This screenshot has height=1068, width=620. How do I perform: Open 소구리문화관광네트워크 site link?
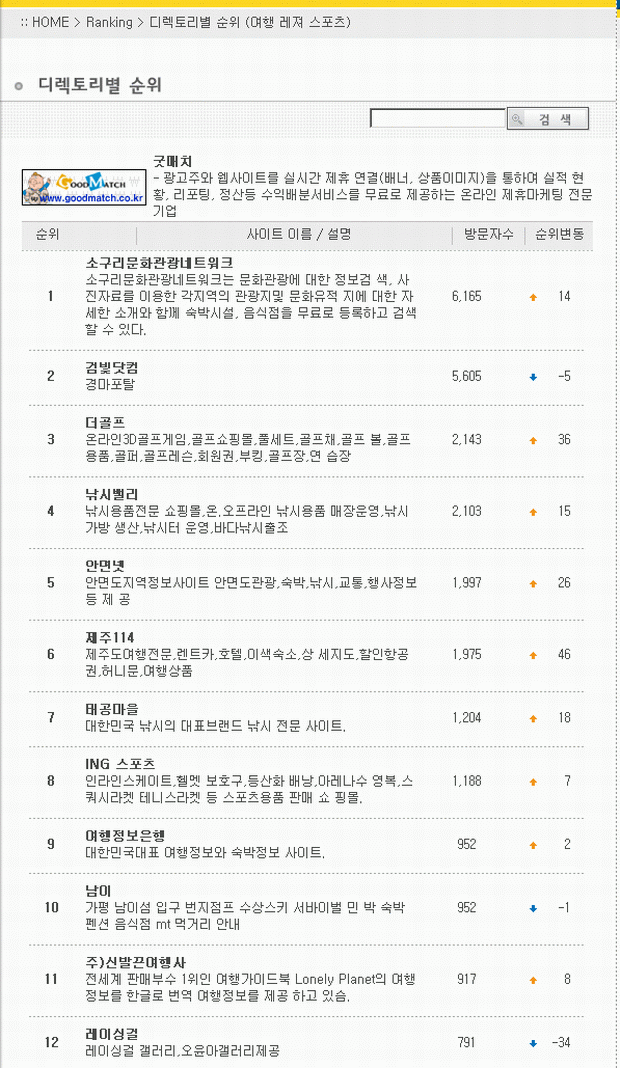[x=159, y=262]
